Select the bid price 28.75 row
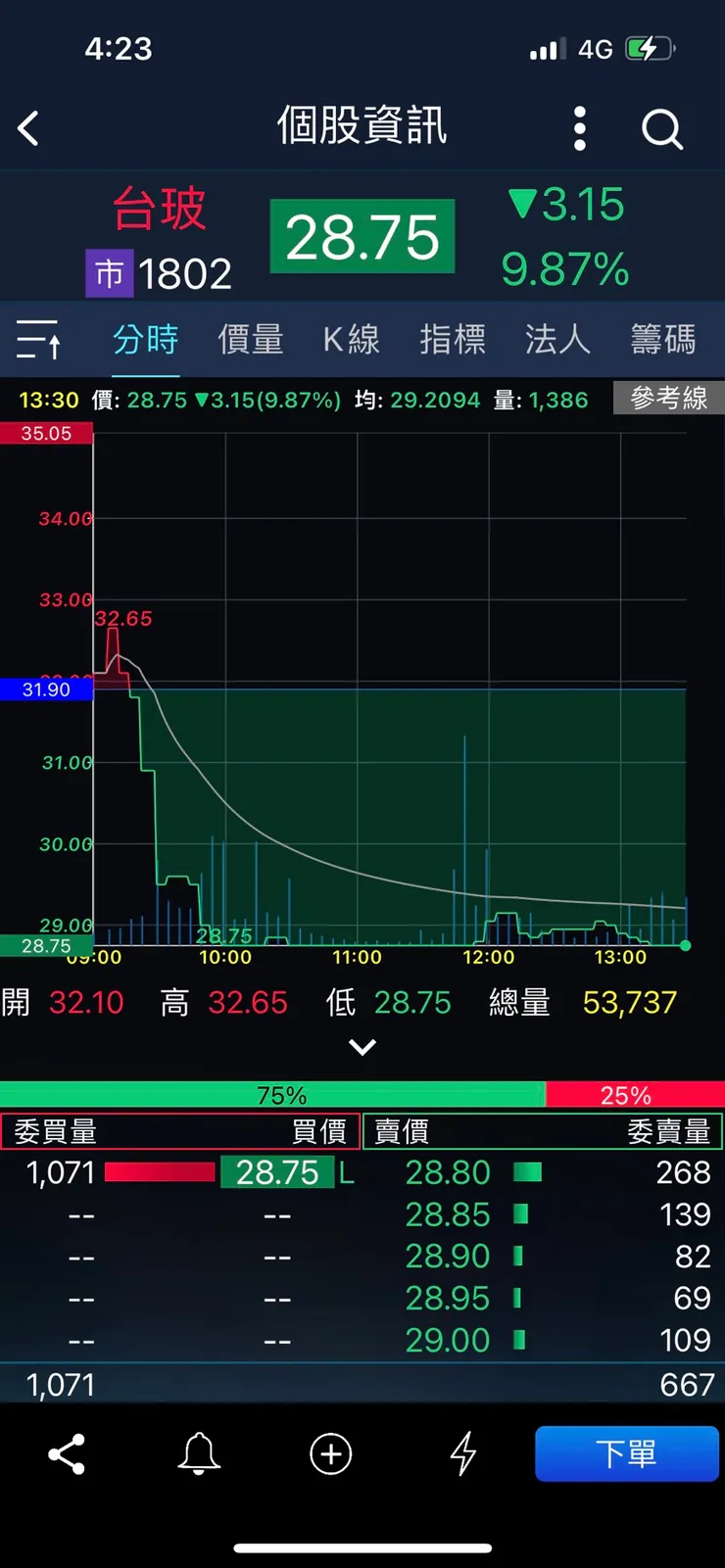This screenshot has width=725, height=1568. pos(276,1172)
